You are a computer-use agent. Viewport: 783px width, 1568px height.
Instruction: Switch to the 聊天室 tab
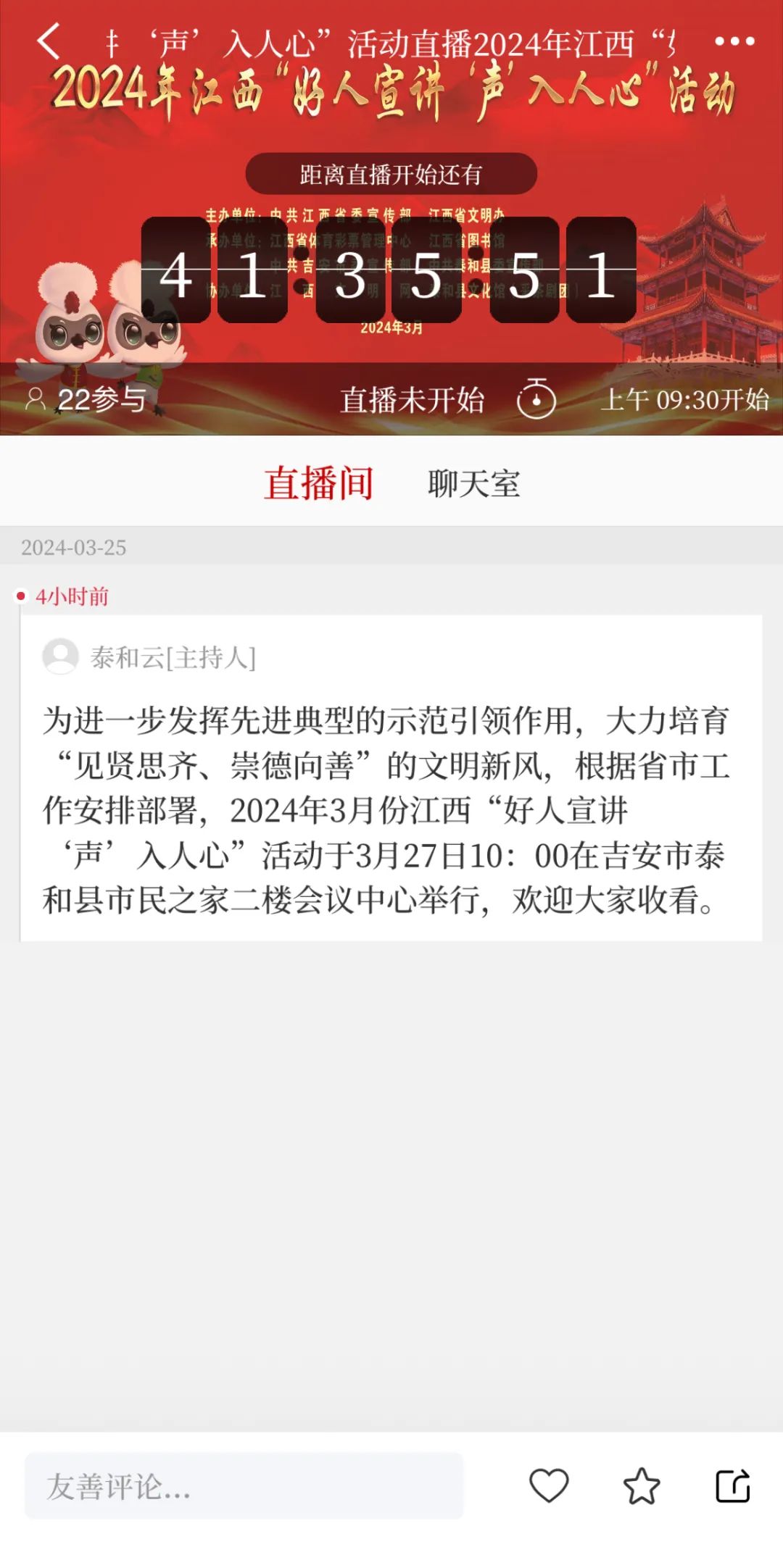[x=473, y=483]
